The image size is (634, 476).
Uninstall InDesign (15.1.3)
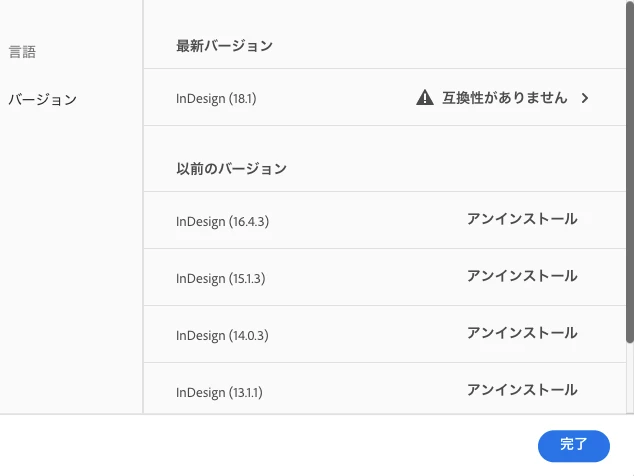[521, 276]
